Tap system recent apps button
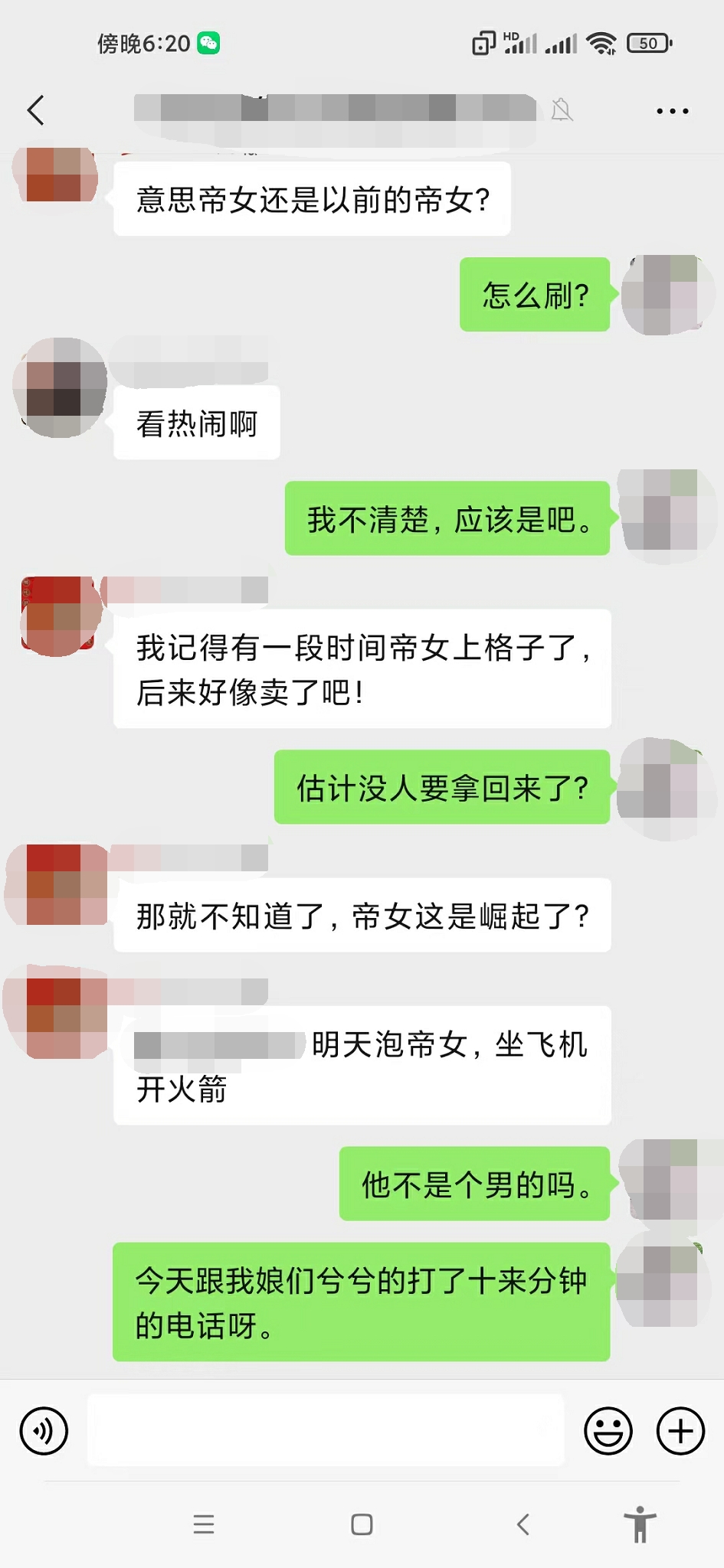The image size is (724, 1568). (x=204, y=1524)
